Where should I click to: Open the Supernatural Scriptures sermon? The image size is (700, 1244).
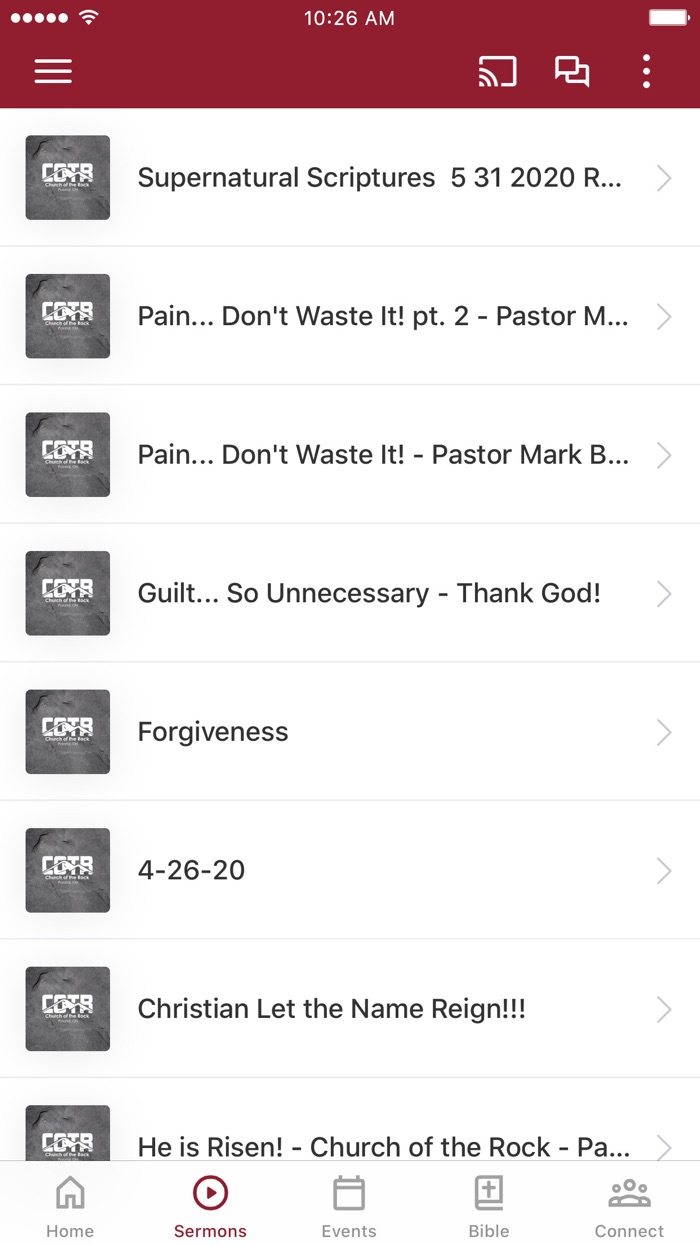pos(380,178)
